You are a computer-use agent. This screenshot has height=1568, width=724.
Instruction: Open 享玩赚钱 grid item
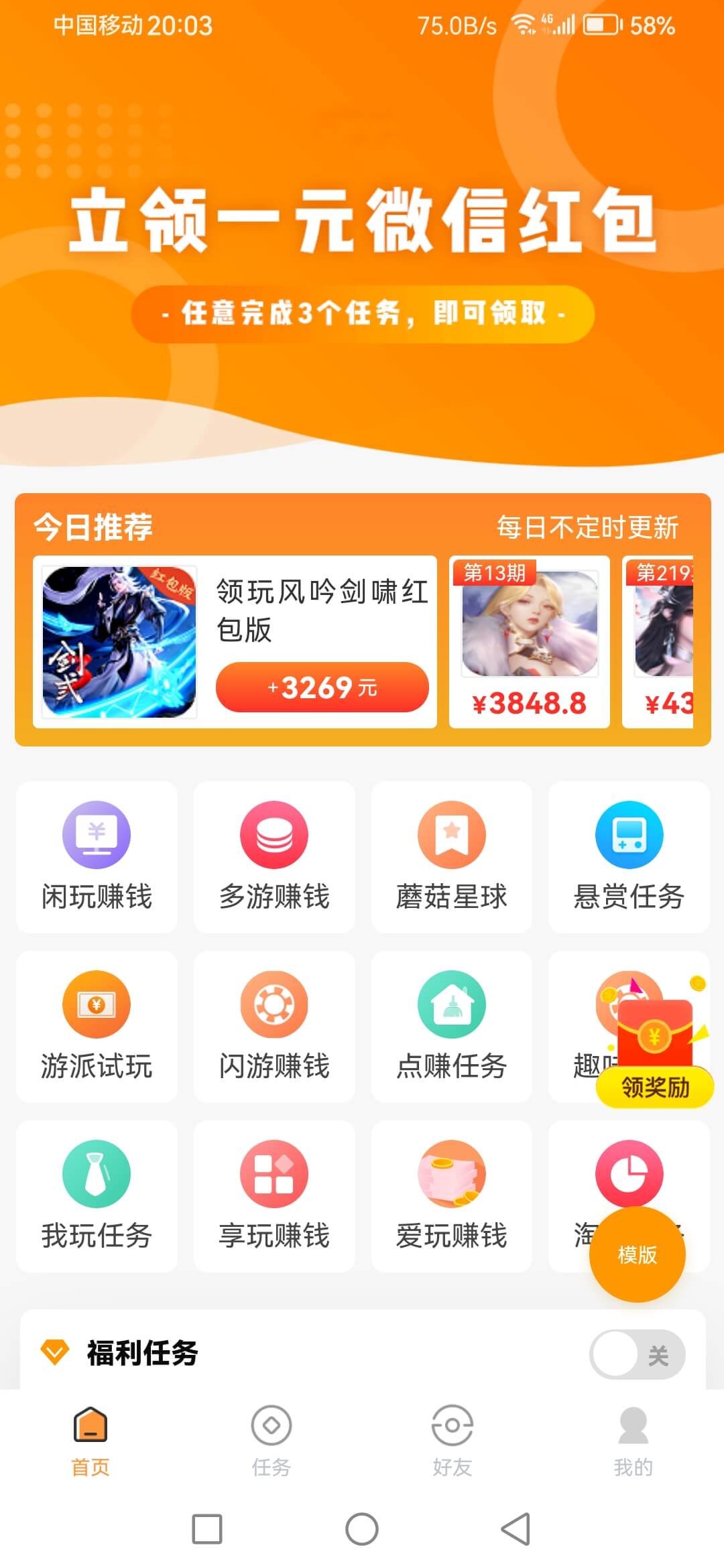pyautogui.click(x=274, y=1195)
